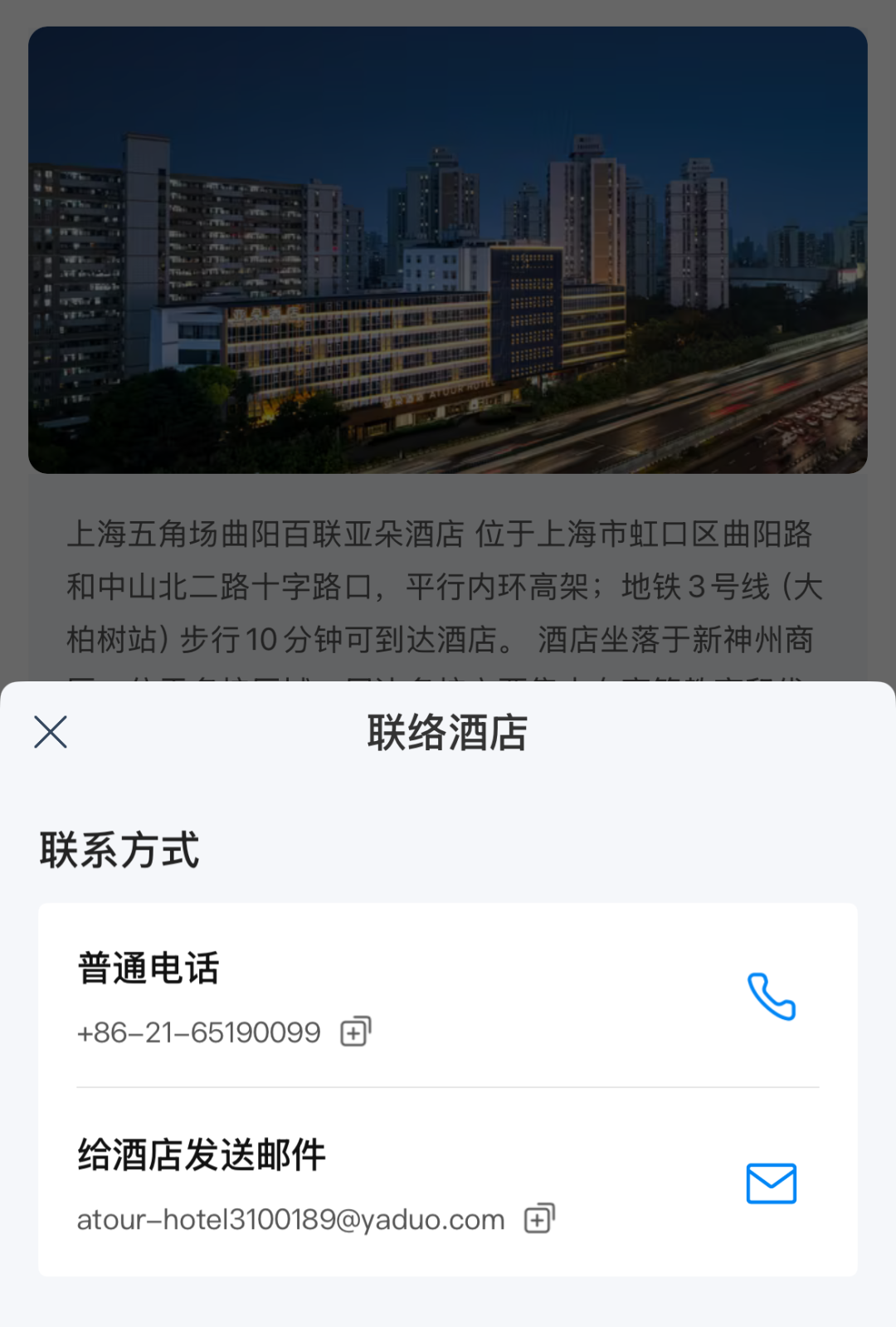896x1327 pixels.
Task: Close the 联络酒店 contact sheet
Action: [51, 732]
